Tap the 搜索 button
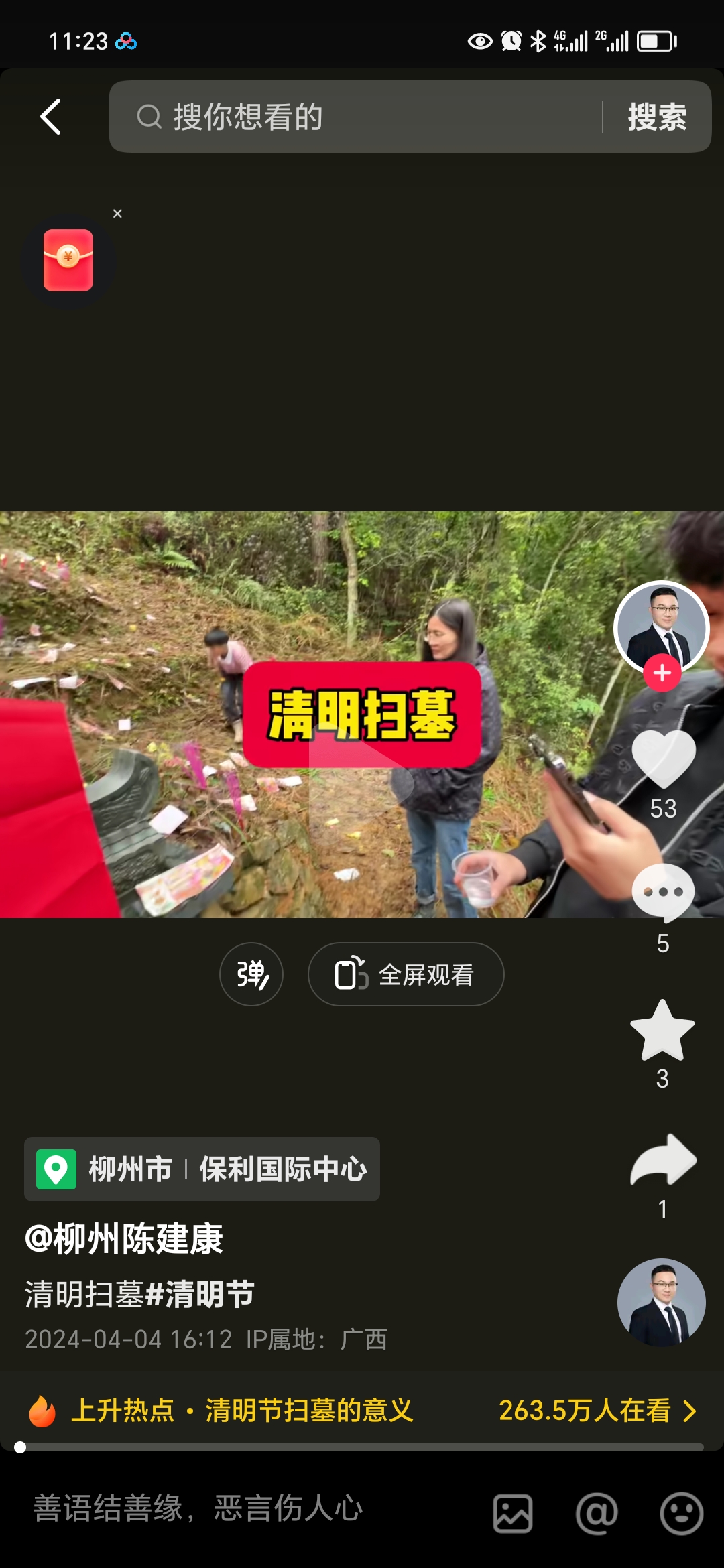The height and width of the screenshot is (1568, 724). (x=657, y=117)
